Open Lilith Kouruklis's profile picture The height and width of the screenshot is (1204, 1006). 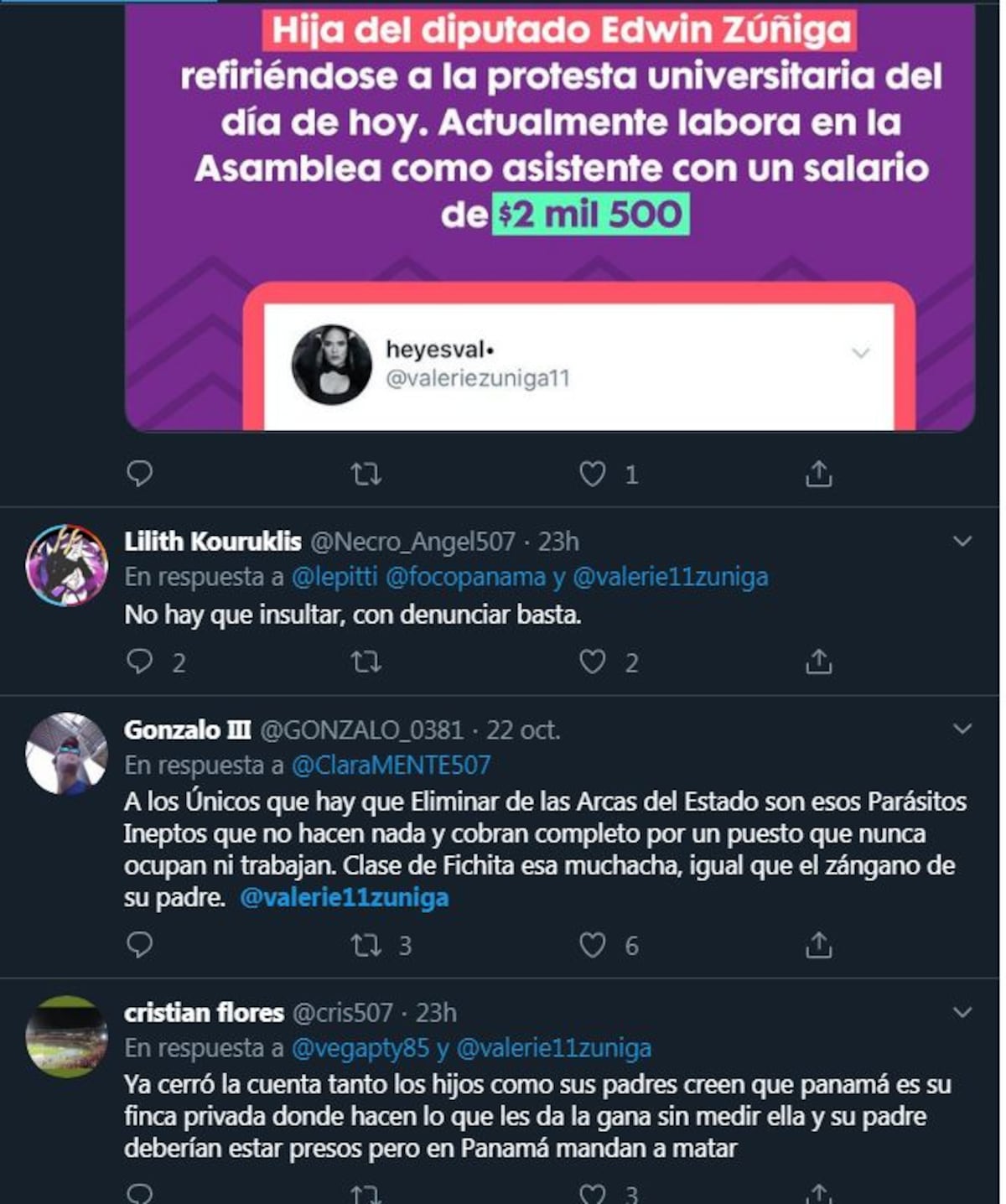[x=67, y=565]
